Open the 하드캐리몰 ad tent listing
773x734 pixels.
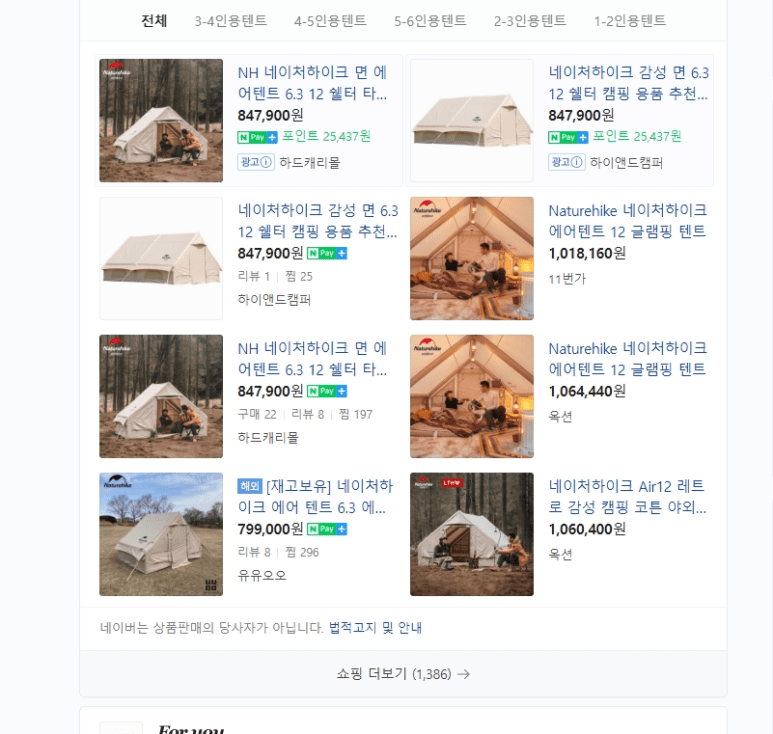pos(312,83)
